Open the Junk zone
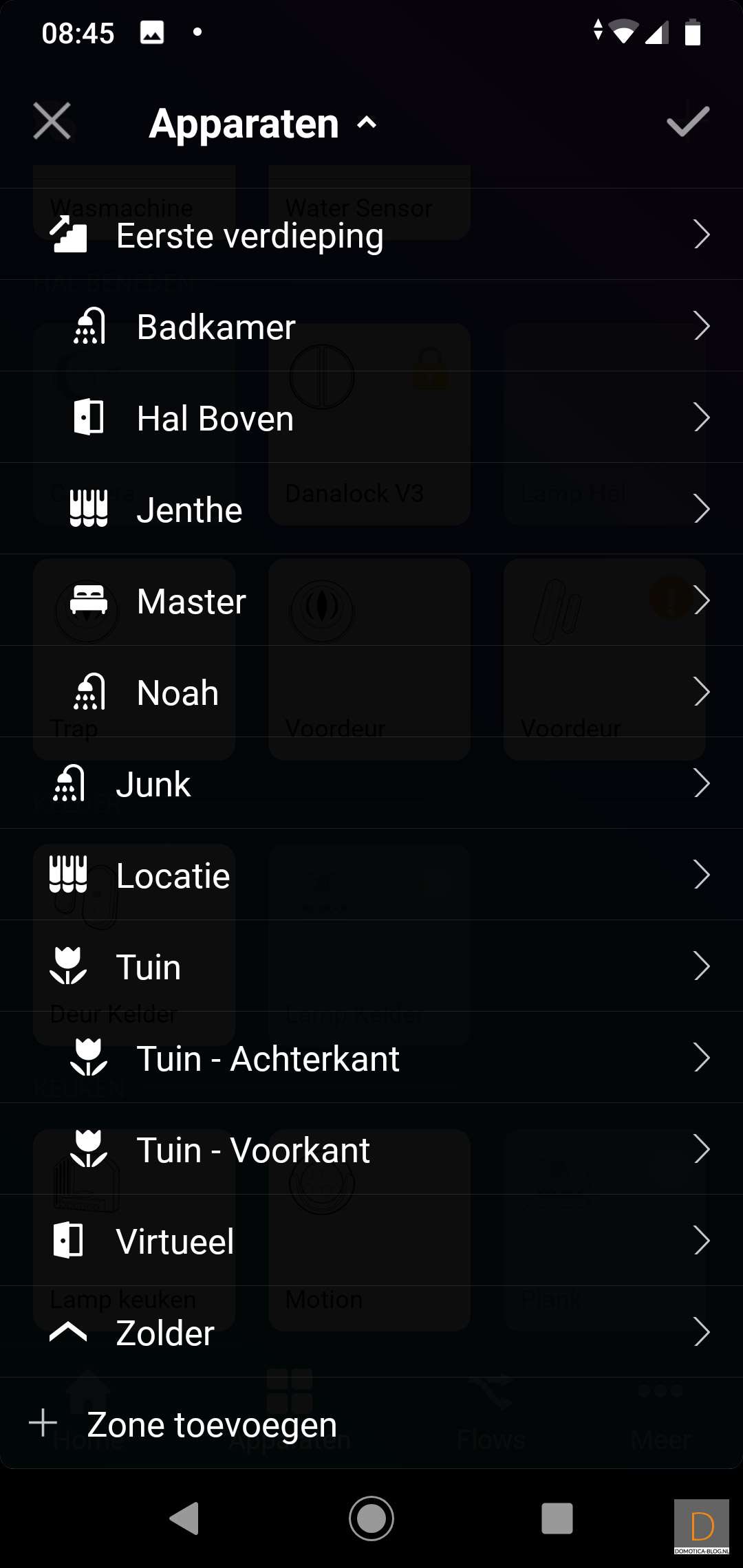 371,784
